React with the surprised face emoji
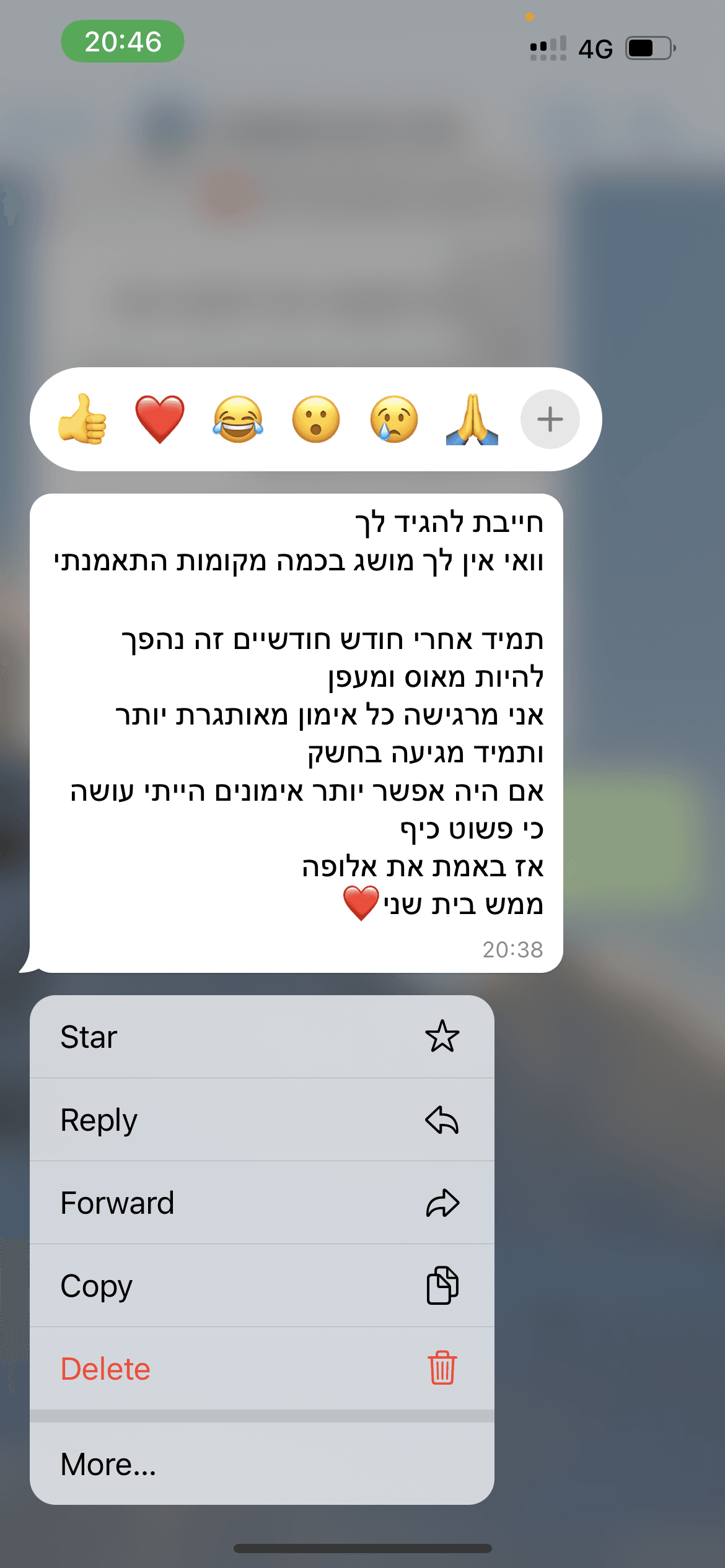Screen dimensions: 725x1568 pos(316,419)
